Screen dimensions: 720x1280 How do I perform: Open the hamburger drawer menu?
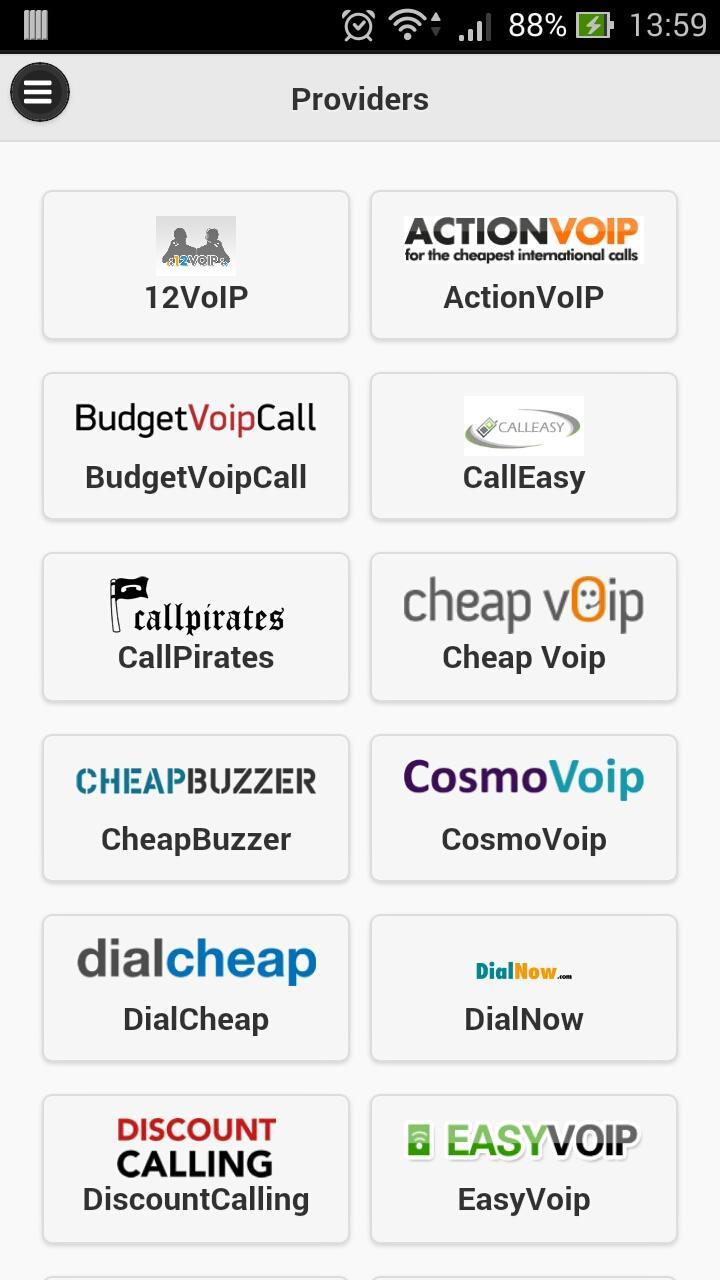pos(39,93)
